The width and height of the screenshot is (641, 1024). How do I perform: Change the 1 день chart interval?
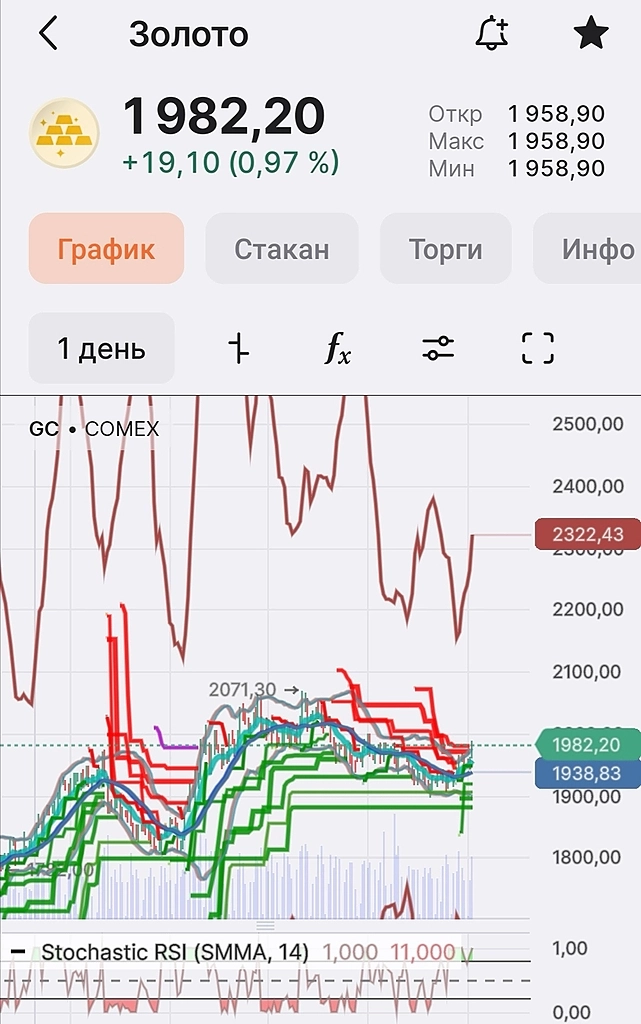pos(101,349)
